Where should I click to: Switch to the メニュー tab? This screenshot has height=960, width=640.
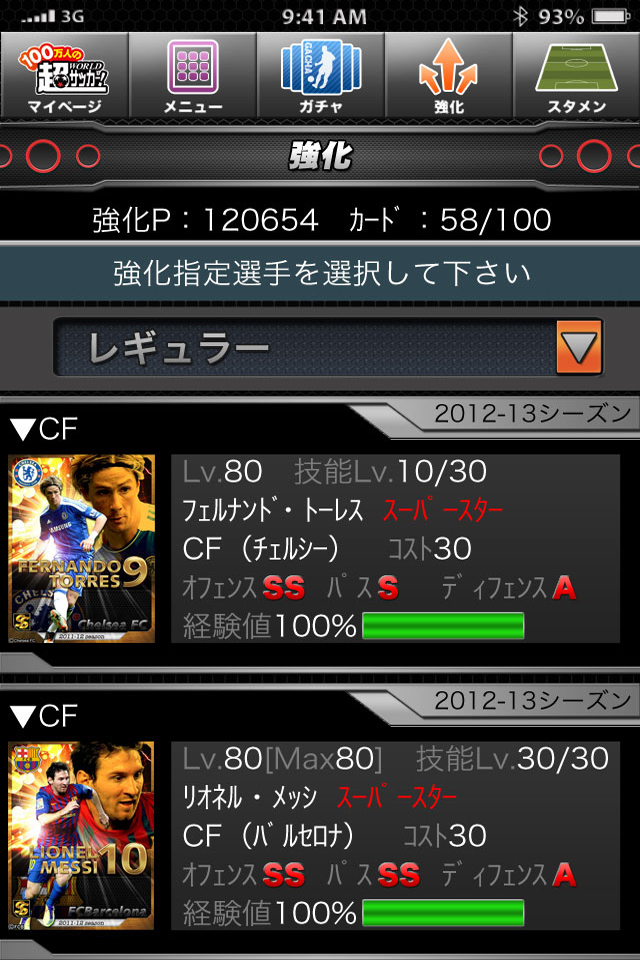[192, 75]
